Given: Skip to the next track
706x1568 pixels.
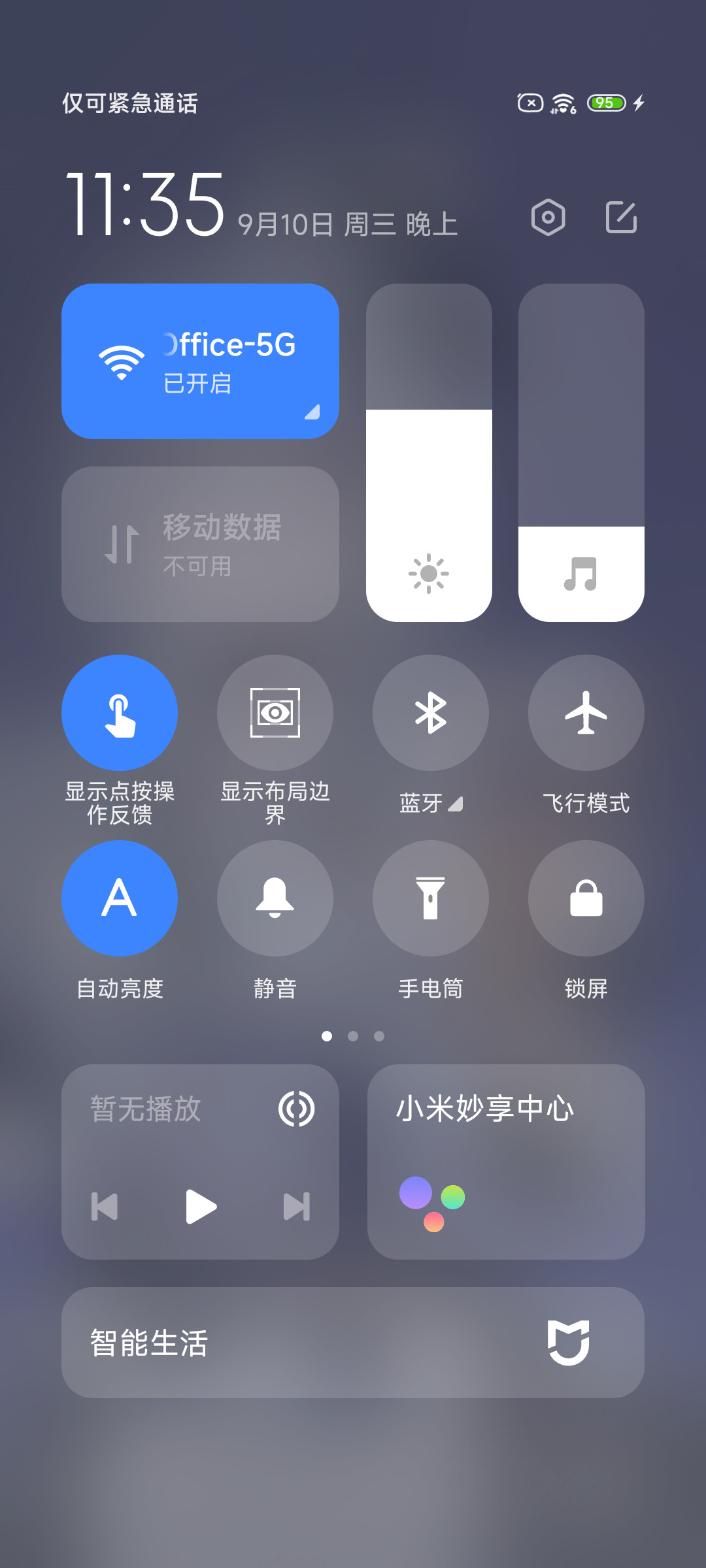Looking at the screenshot, I should point(297,1207).
